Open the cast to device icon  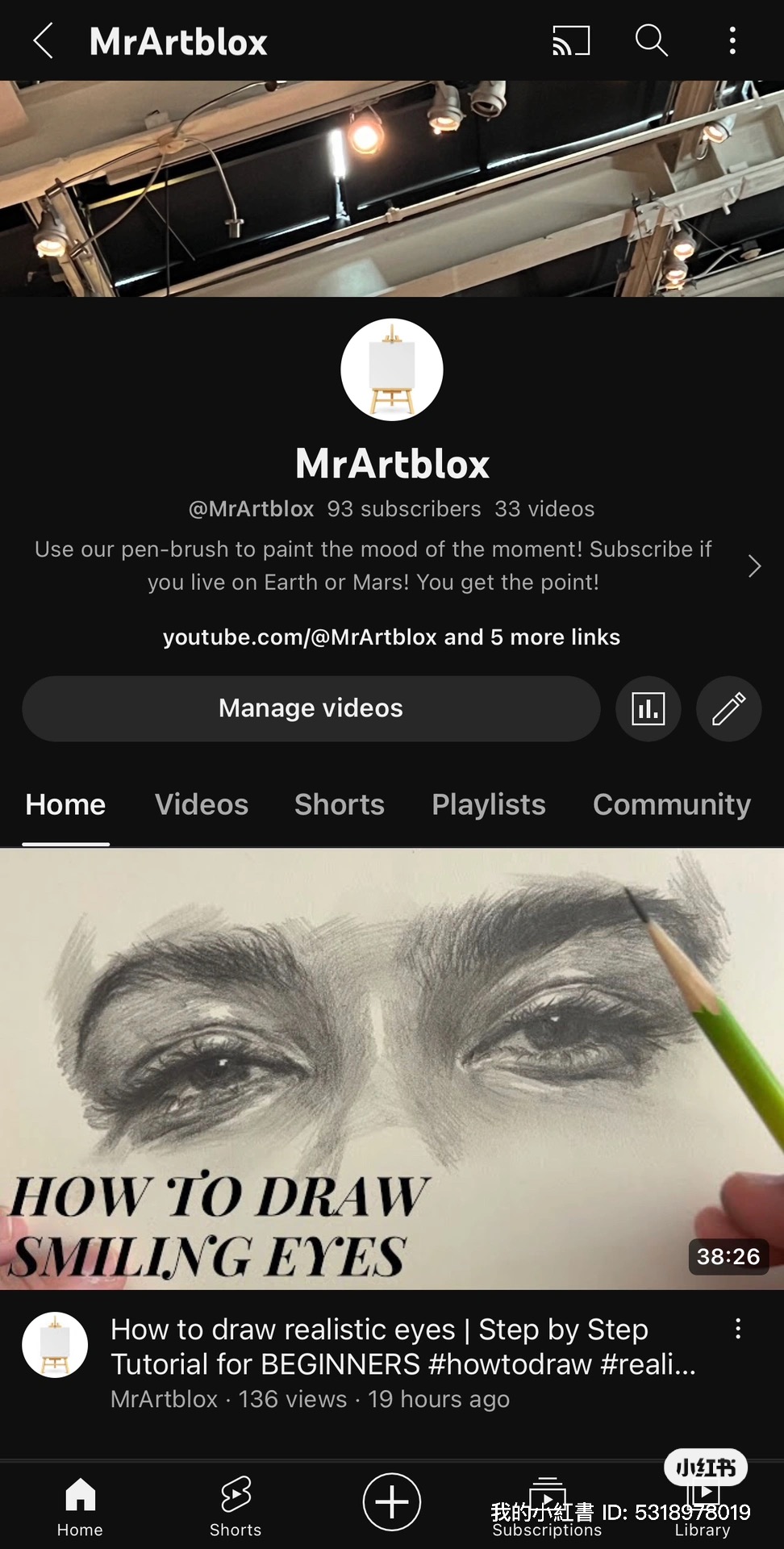[571, 40]
